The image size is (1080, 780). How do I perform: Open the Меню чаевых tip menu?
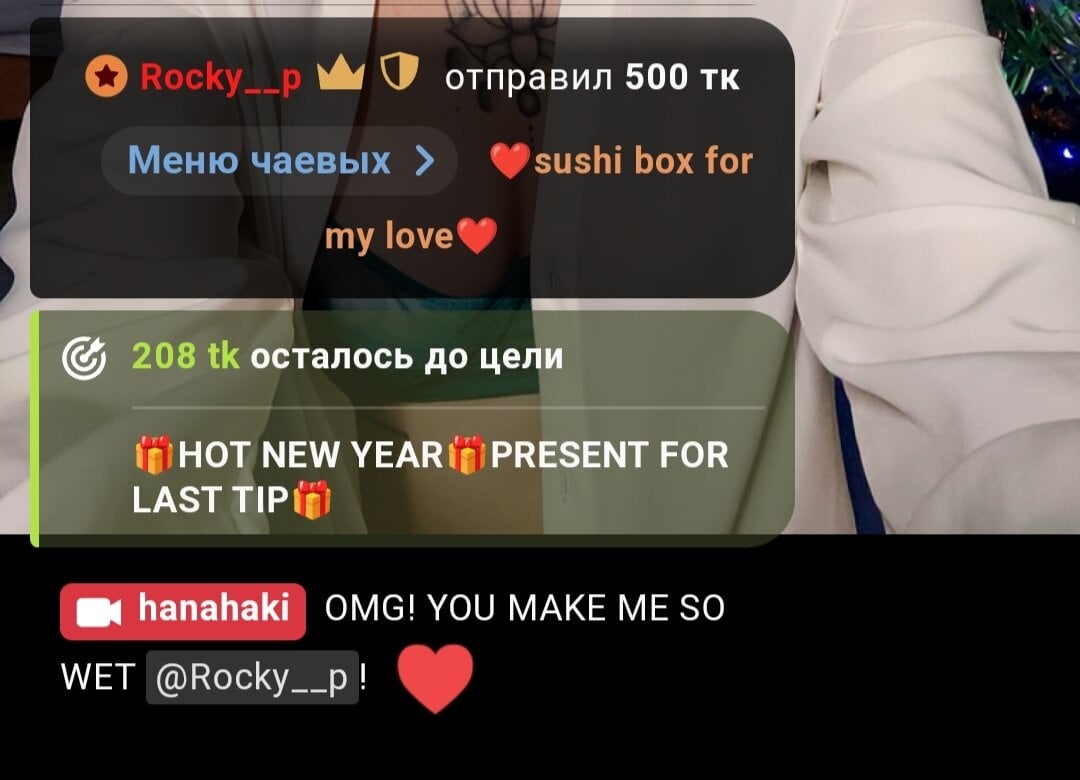coord(280,161)
